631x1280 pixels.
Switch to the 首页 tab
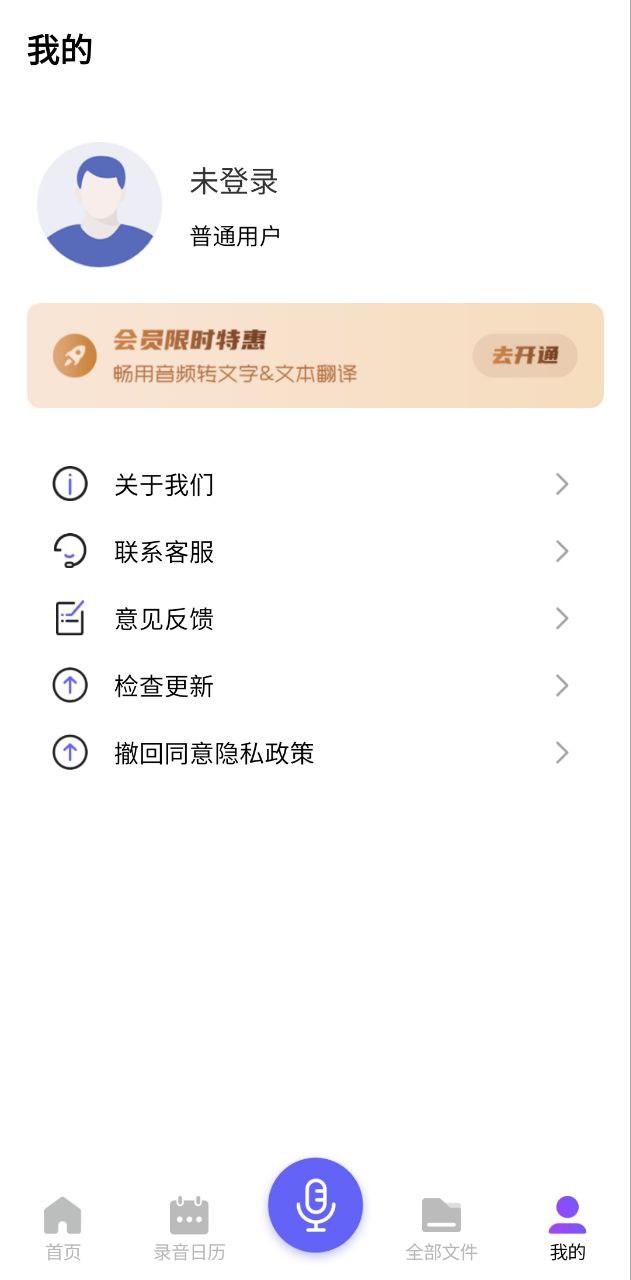[x=63, y=1228]
